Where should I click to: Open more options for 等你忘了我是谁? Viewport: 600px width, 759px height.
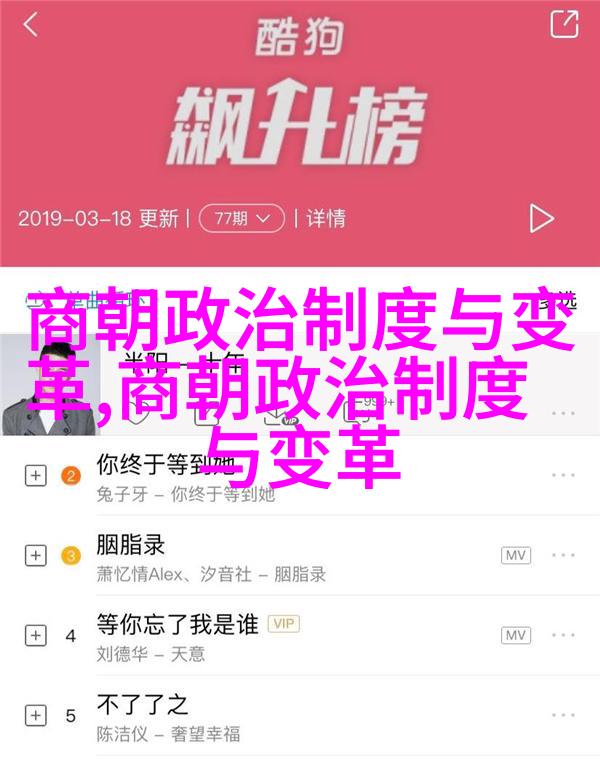[563, 634]
